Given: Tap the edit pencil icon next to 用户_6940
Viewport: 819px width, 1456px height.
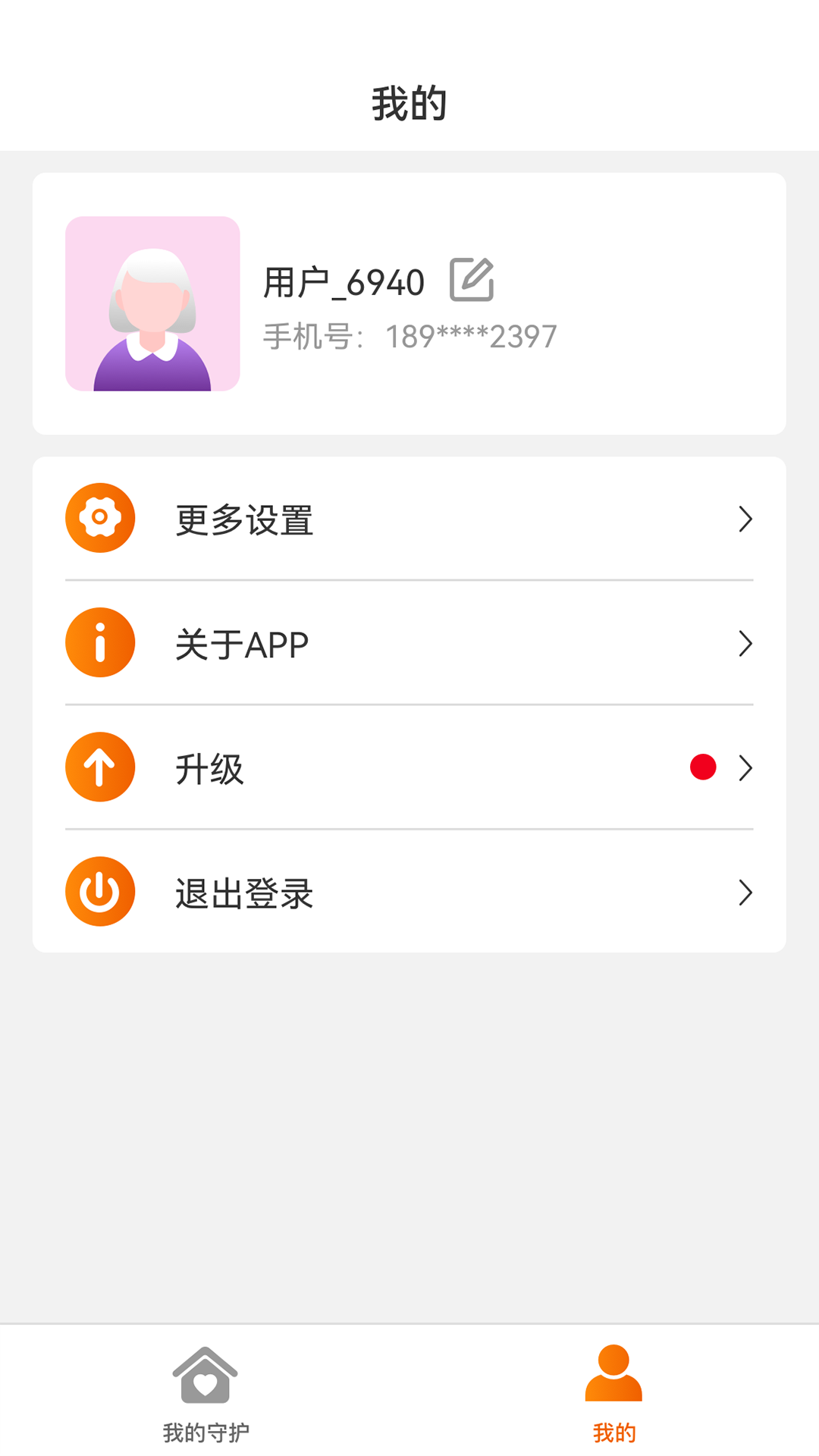Looking at the screenshot, I should (x=471, y=281).
